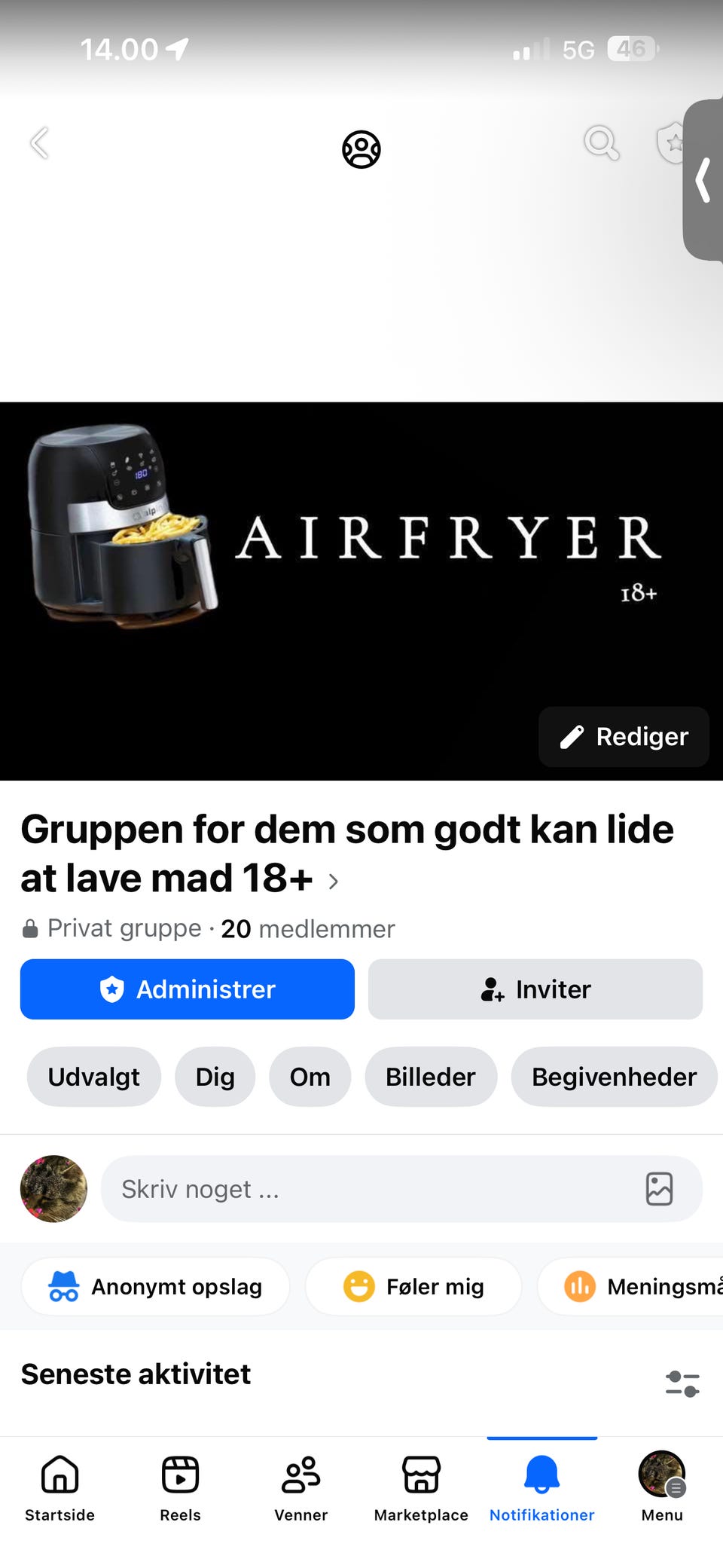Tap Rediger to edit the cover photo
723x1568 pixels.
[624, 736]
